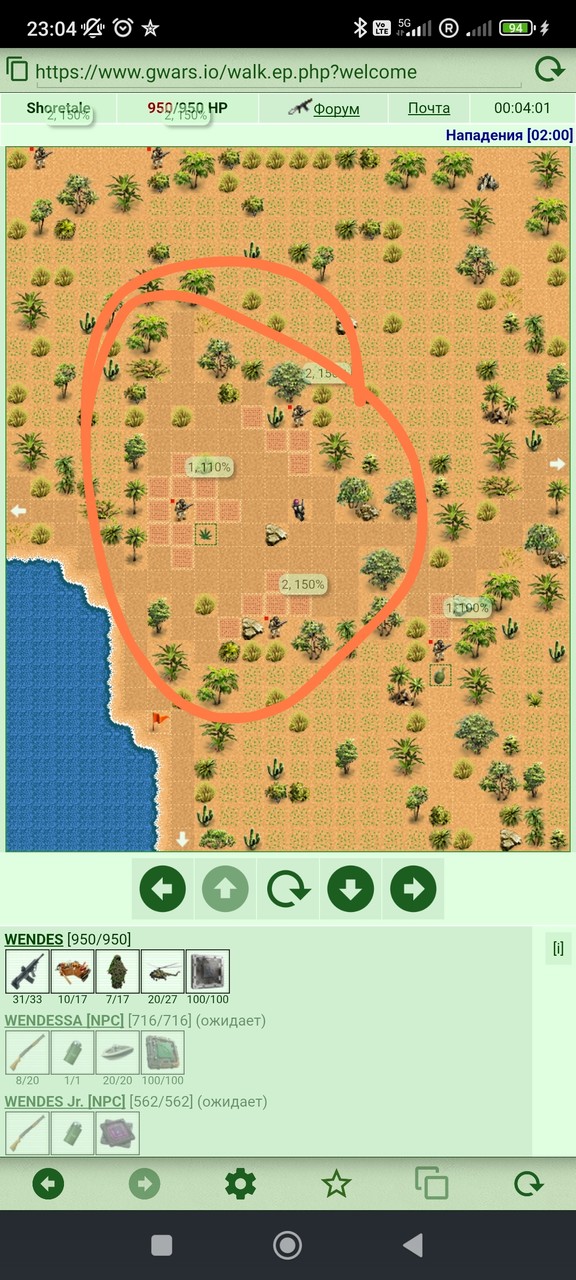The height and width of the screenshot is (1280, 576).
Task: Open the Почта link
Action: click(x=429, y=108)
